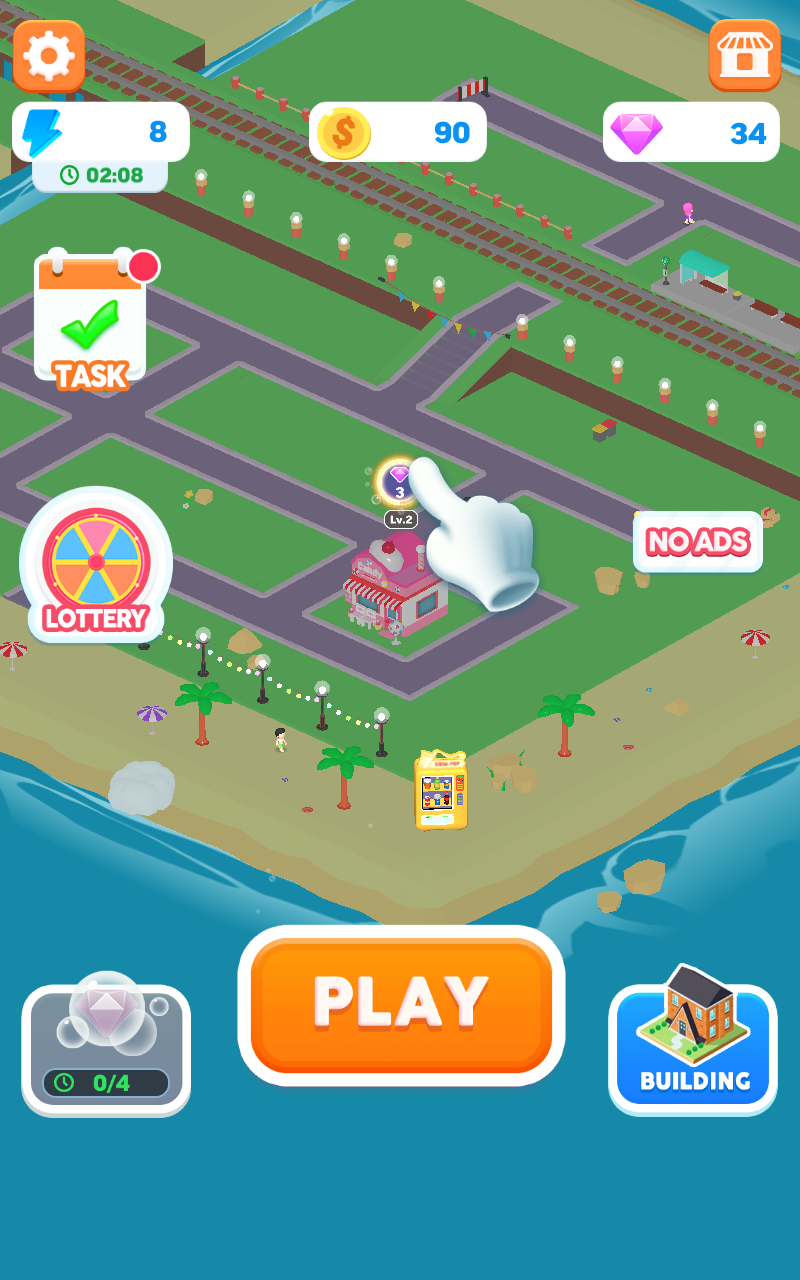Tap the No Ads button
This screenshot has width=800, height=1280.
point(697,542)
